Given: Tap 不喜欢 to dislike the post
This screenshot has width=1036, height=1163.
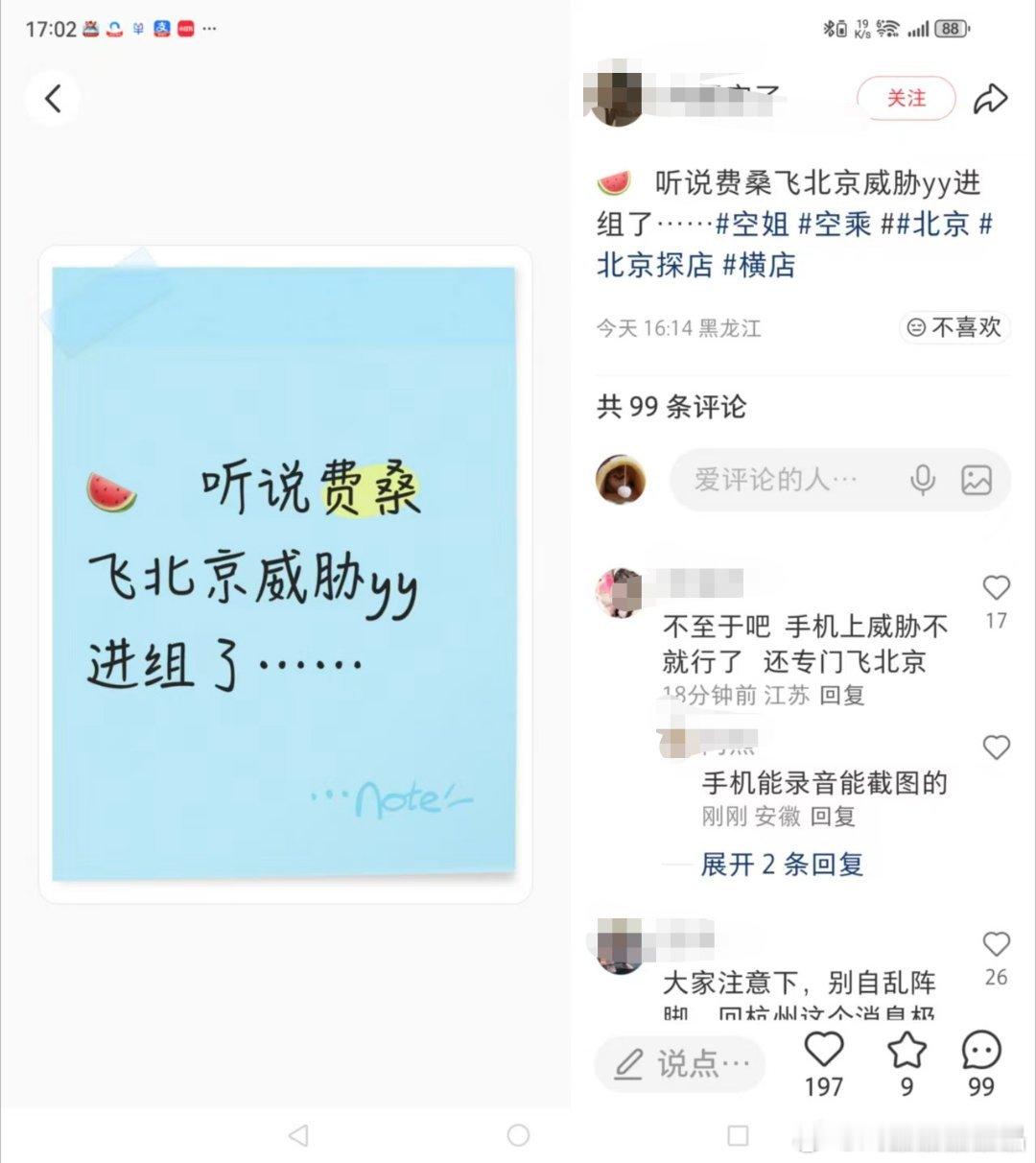Looking at the screenshot, I should tap(954, 328).
